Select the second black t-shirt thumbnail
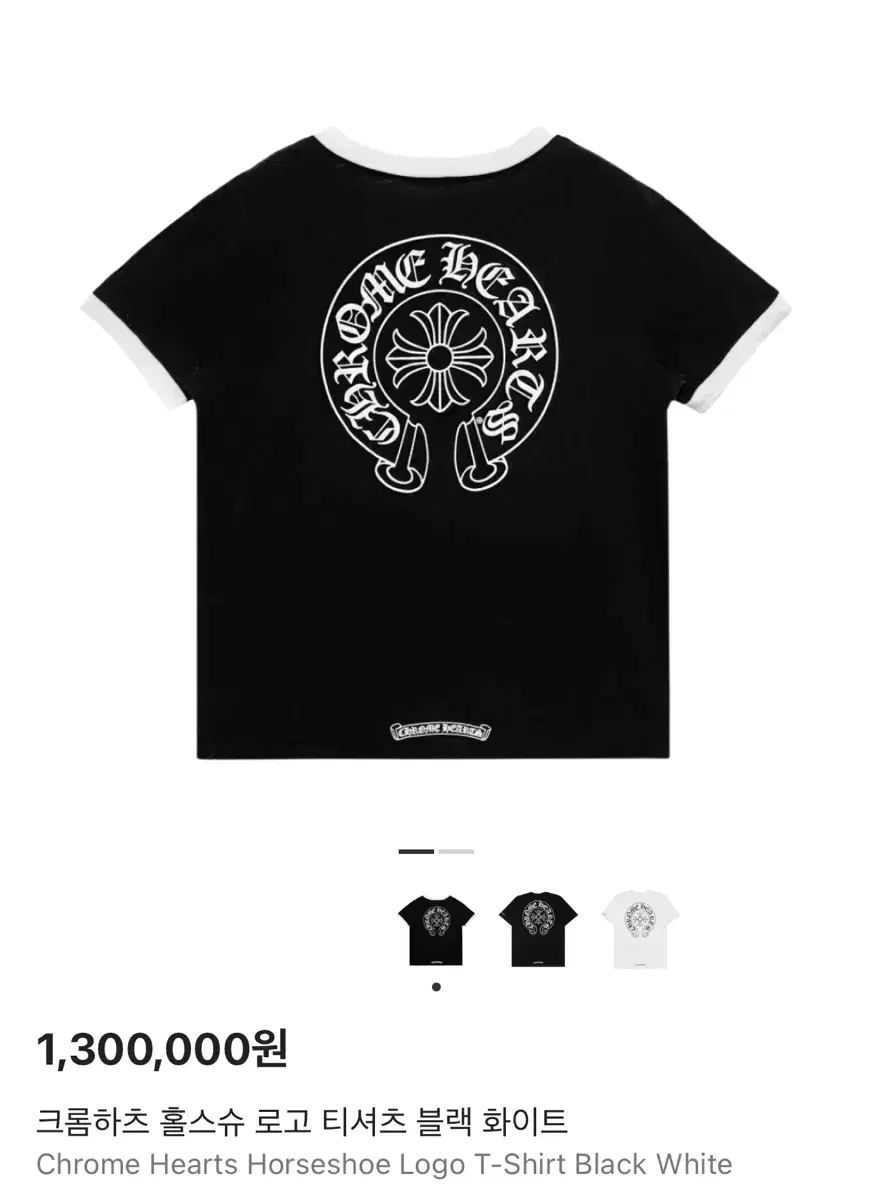 [540, 929]
